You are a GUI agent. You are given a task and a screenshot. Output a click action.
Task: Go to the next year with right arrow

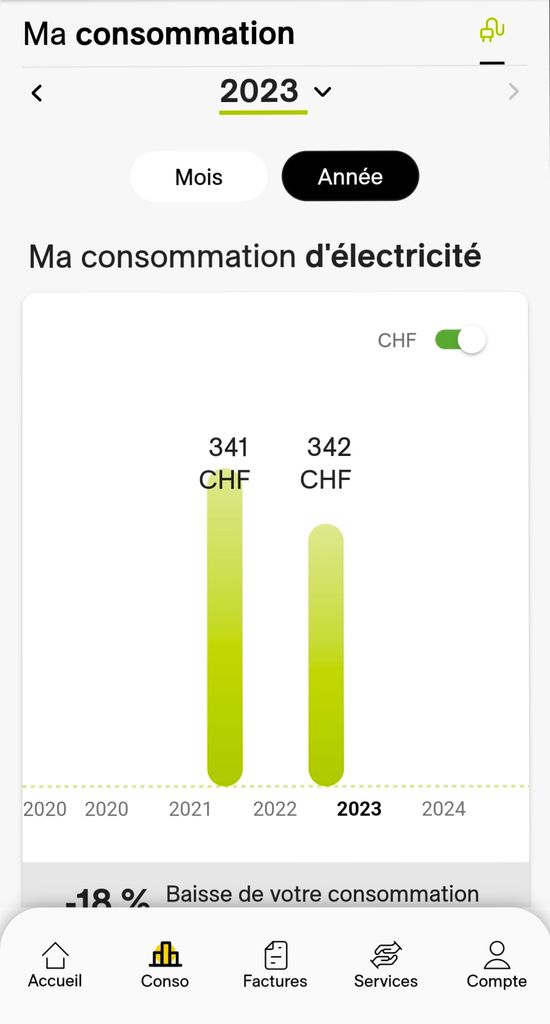point(514,92)
